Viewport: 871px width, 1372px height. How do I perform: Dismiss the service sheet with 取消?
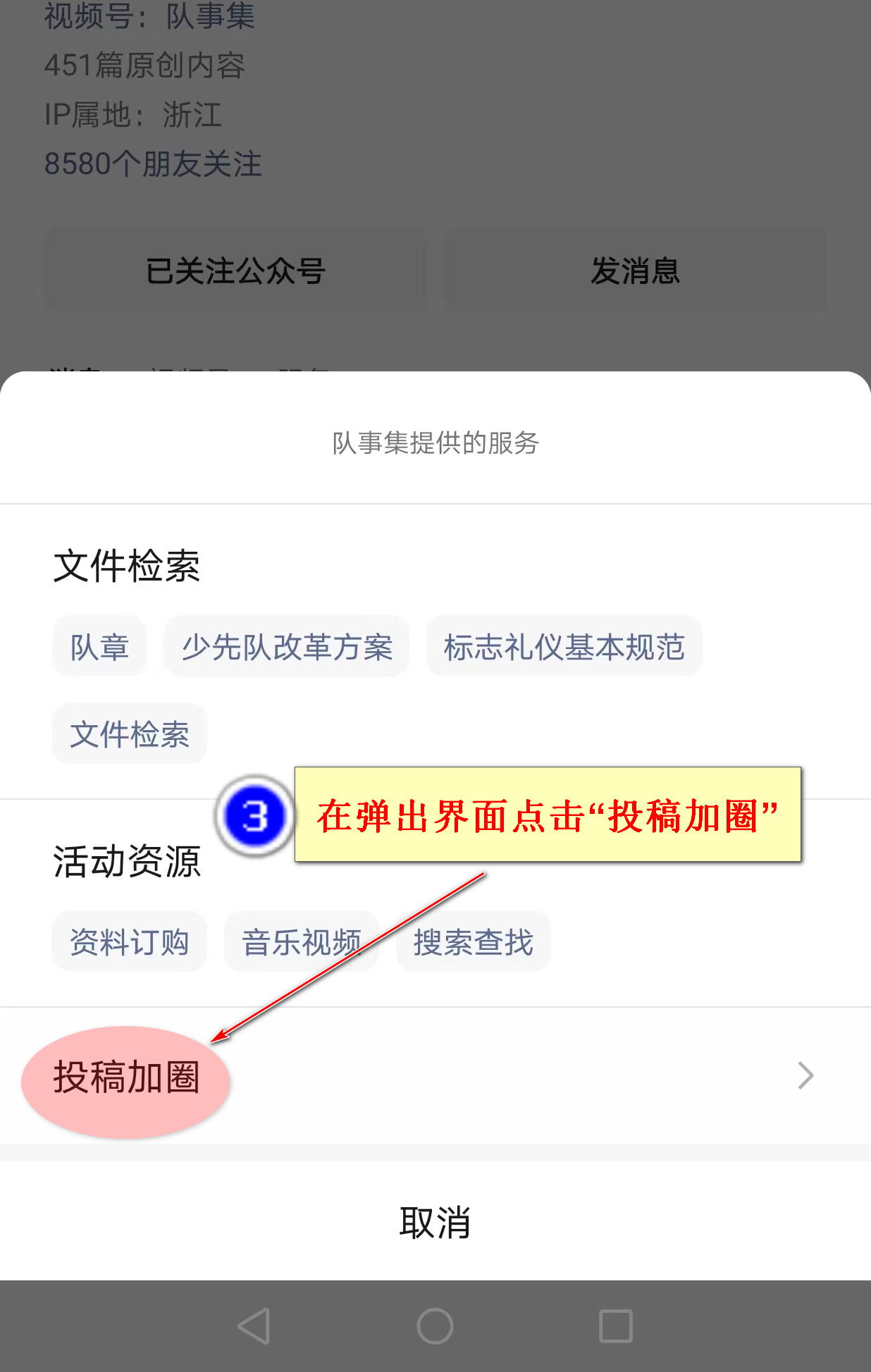click(434, 1222)
